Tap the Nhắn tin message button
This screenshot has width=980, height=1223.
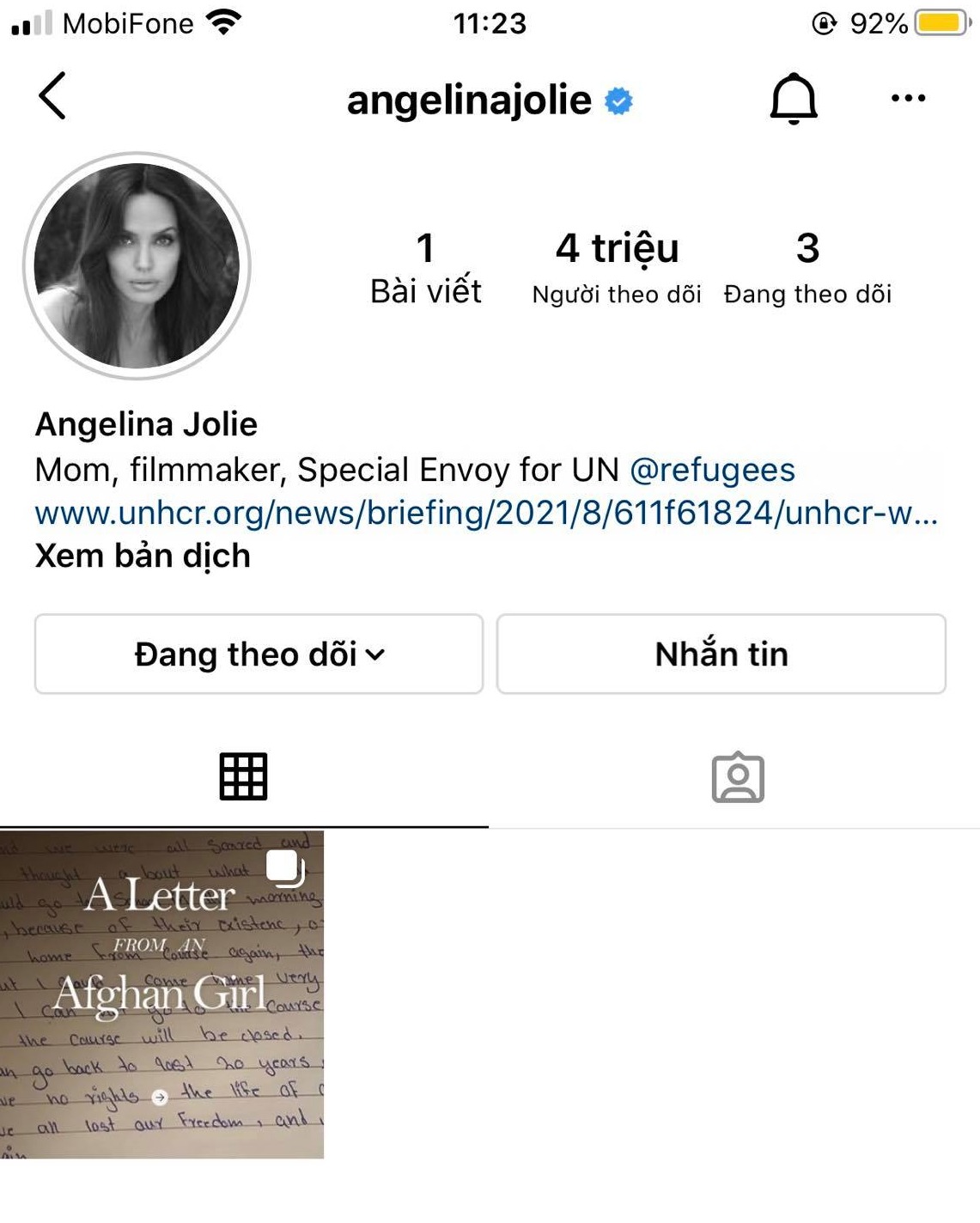pyautogui.click(x=721, y=654)
